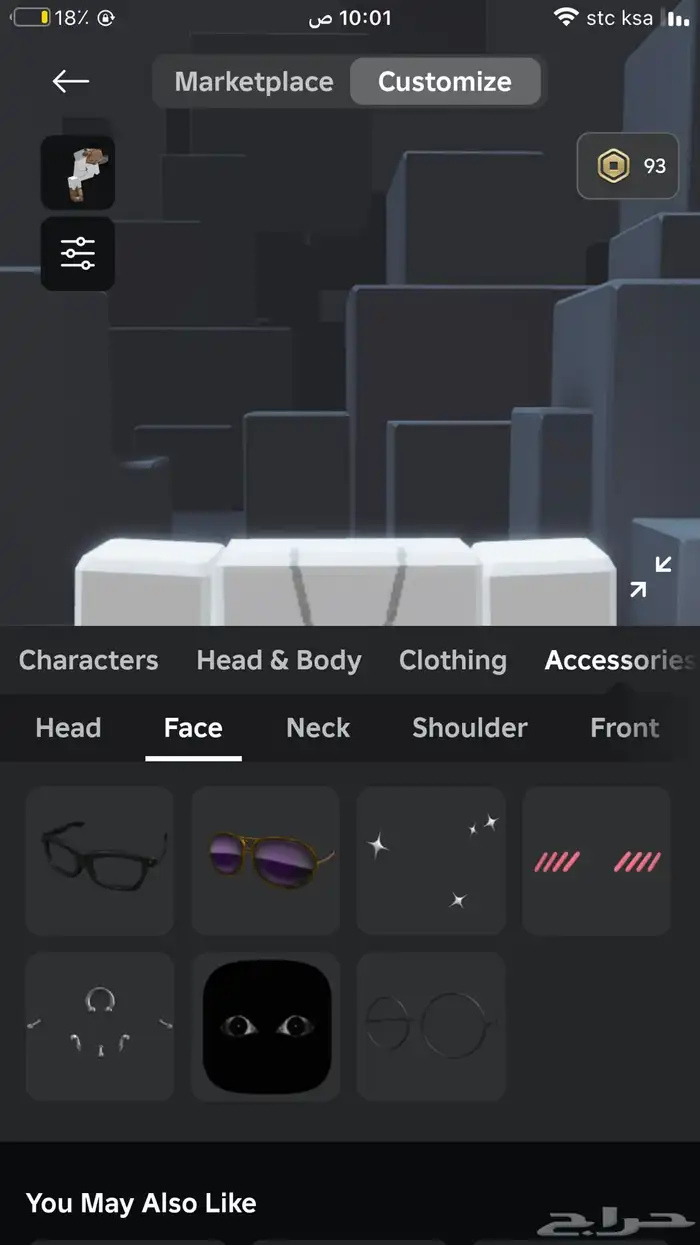Show Front accessories
Image resolution: width=700 pixels, height=1245 pixels.
pos(624,728)
